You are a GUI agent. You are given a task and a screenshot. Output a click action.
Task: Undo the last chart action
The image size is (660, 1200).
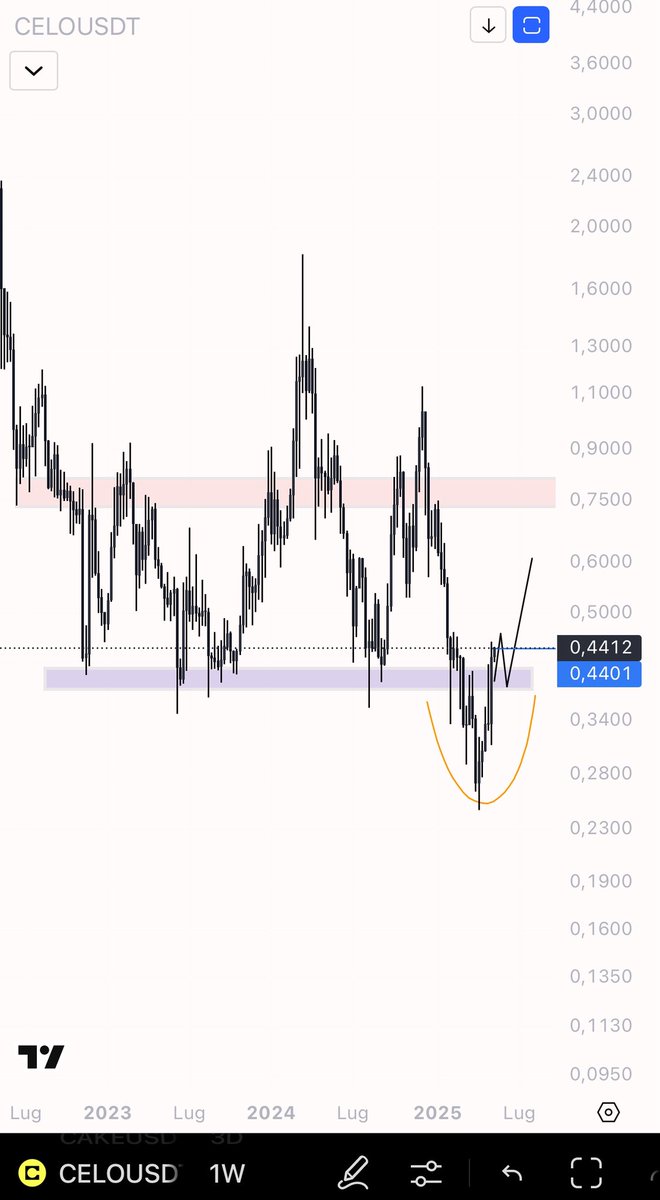(512, 1173)
